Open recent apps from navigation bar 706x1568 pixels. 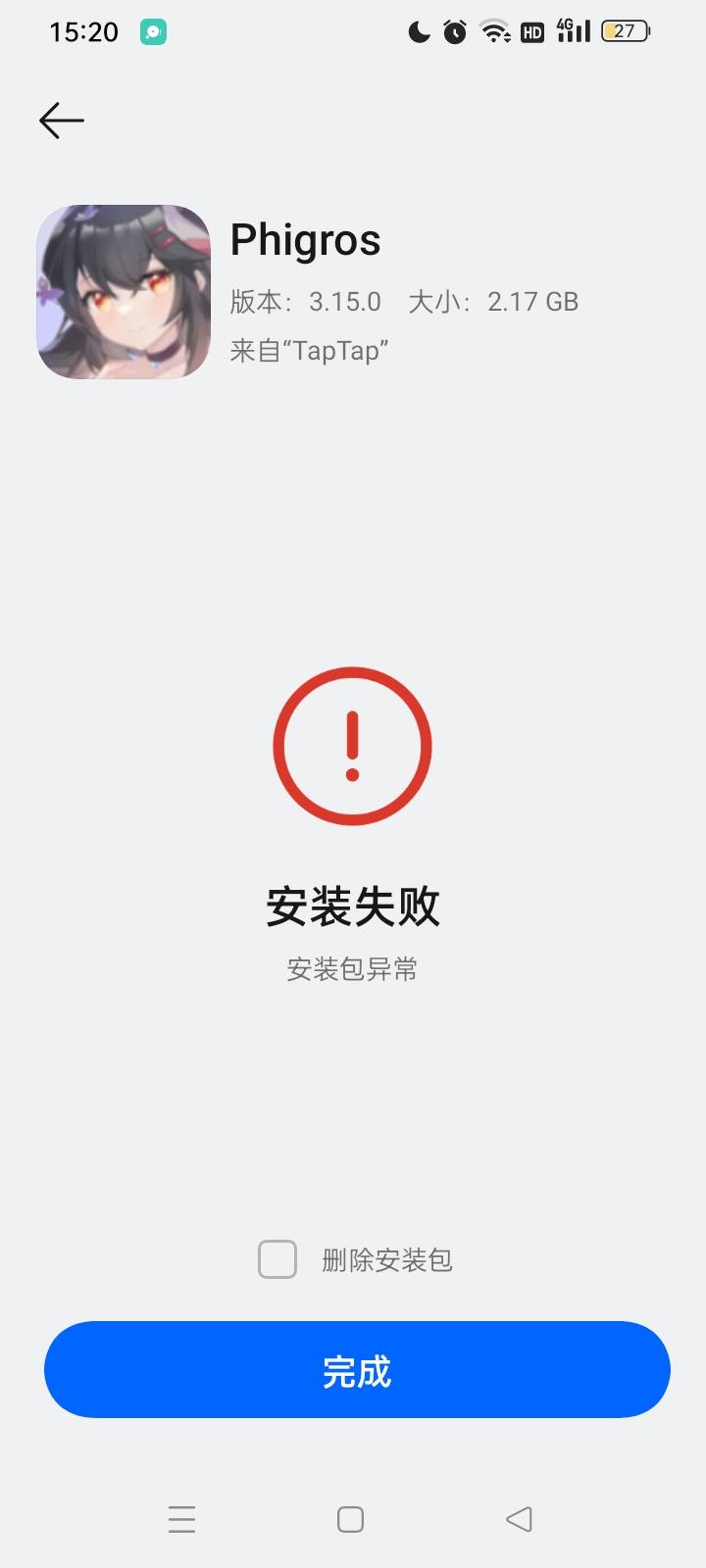click(x=181, y=1518)
